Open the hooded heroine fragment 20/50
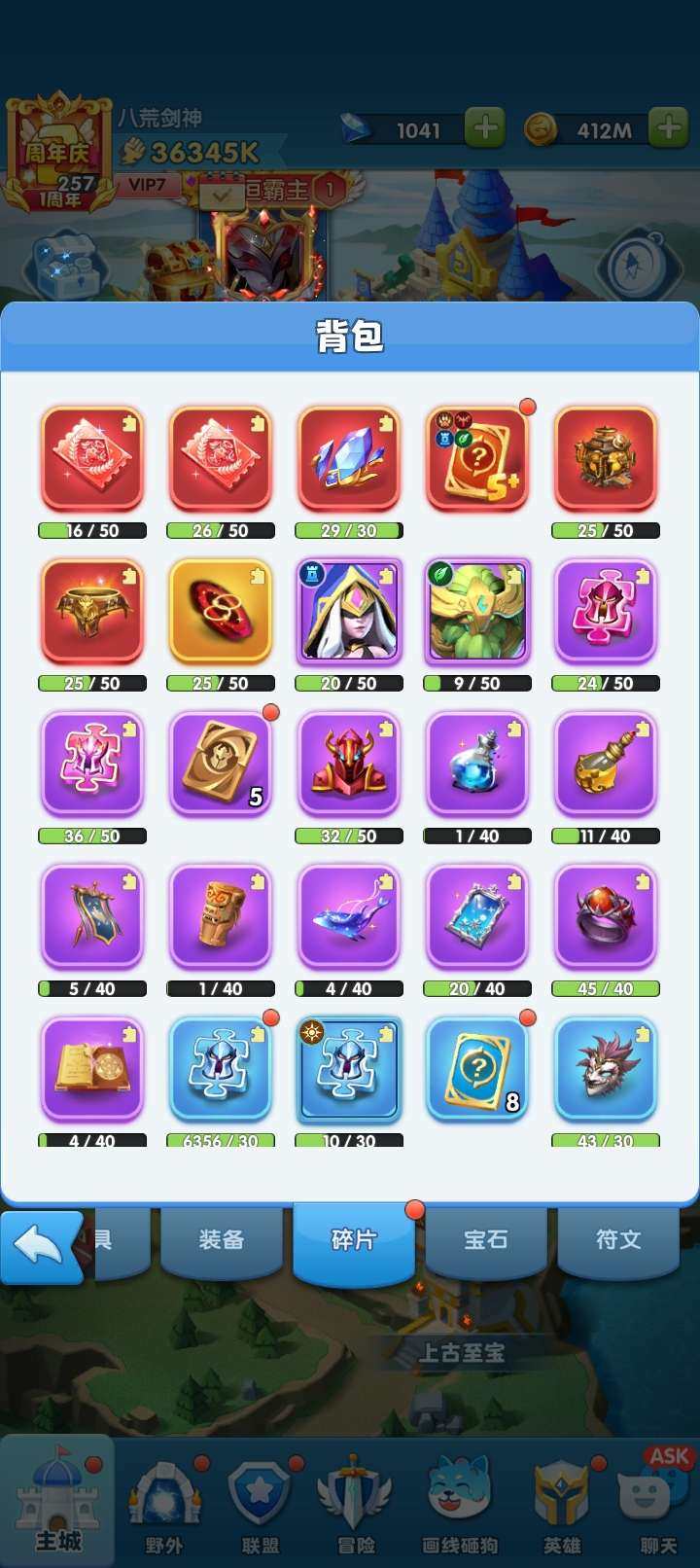Viewport: 700px width, 1568px height. (x=349, y=612)
